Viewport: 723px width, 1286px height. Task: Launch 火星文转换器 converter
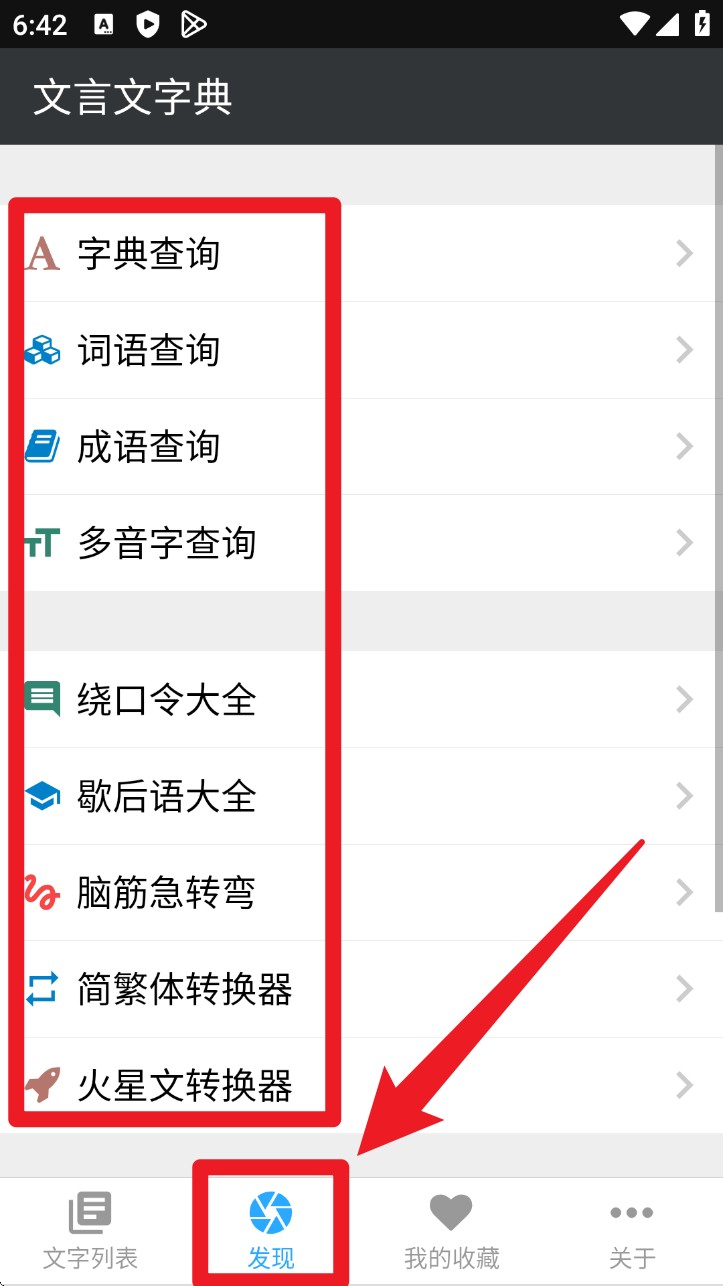tap(361, 1085)
